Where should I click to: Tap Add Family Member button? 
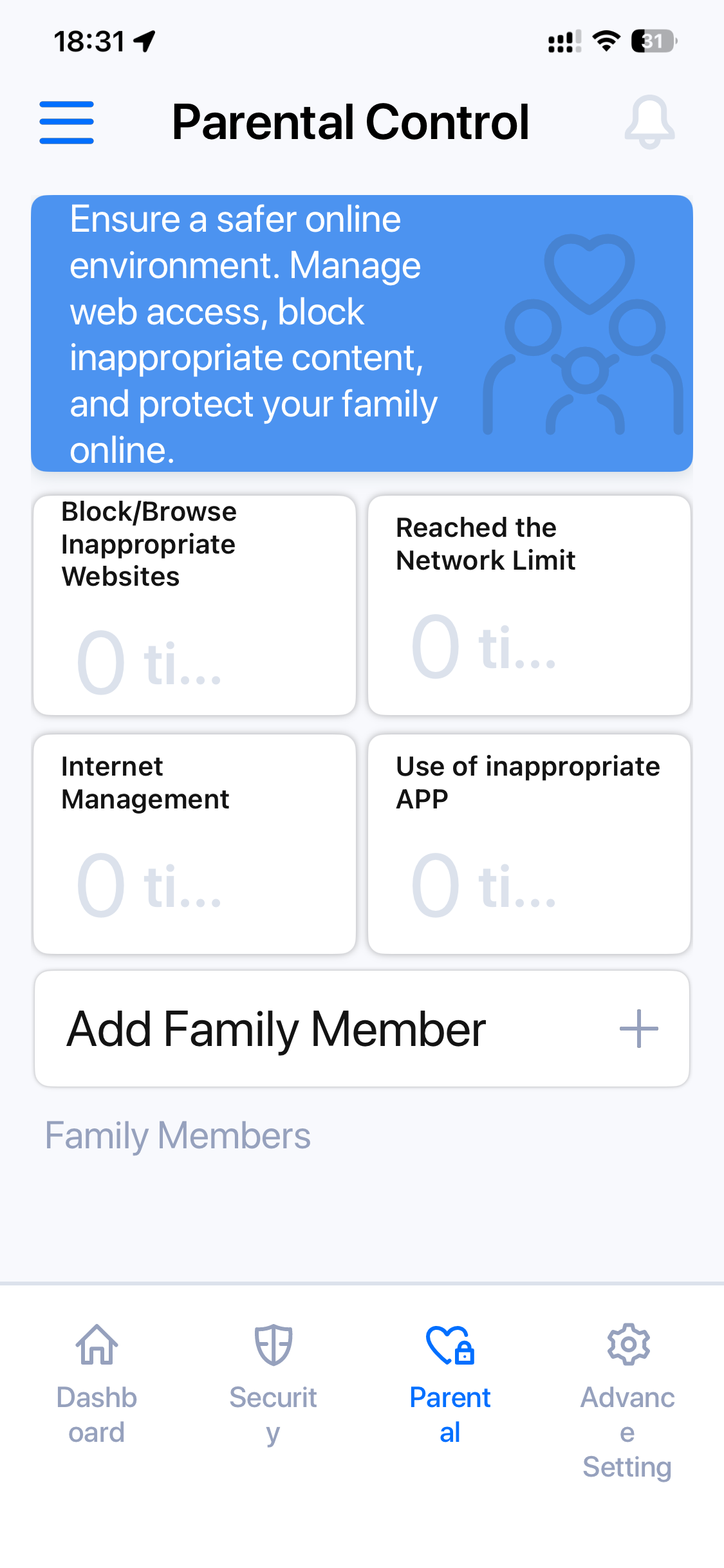[362, 1029]
